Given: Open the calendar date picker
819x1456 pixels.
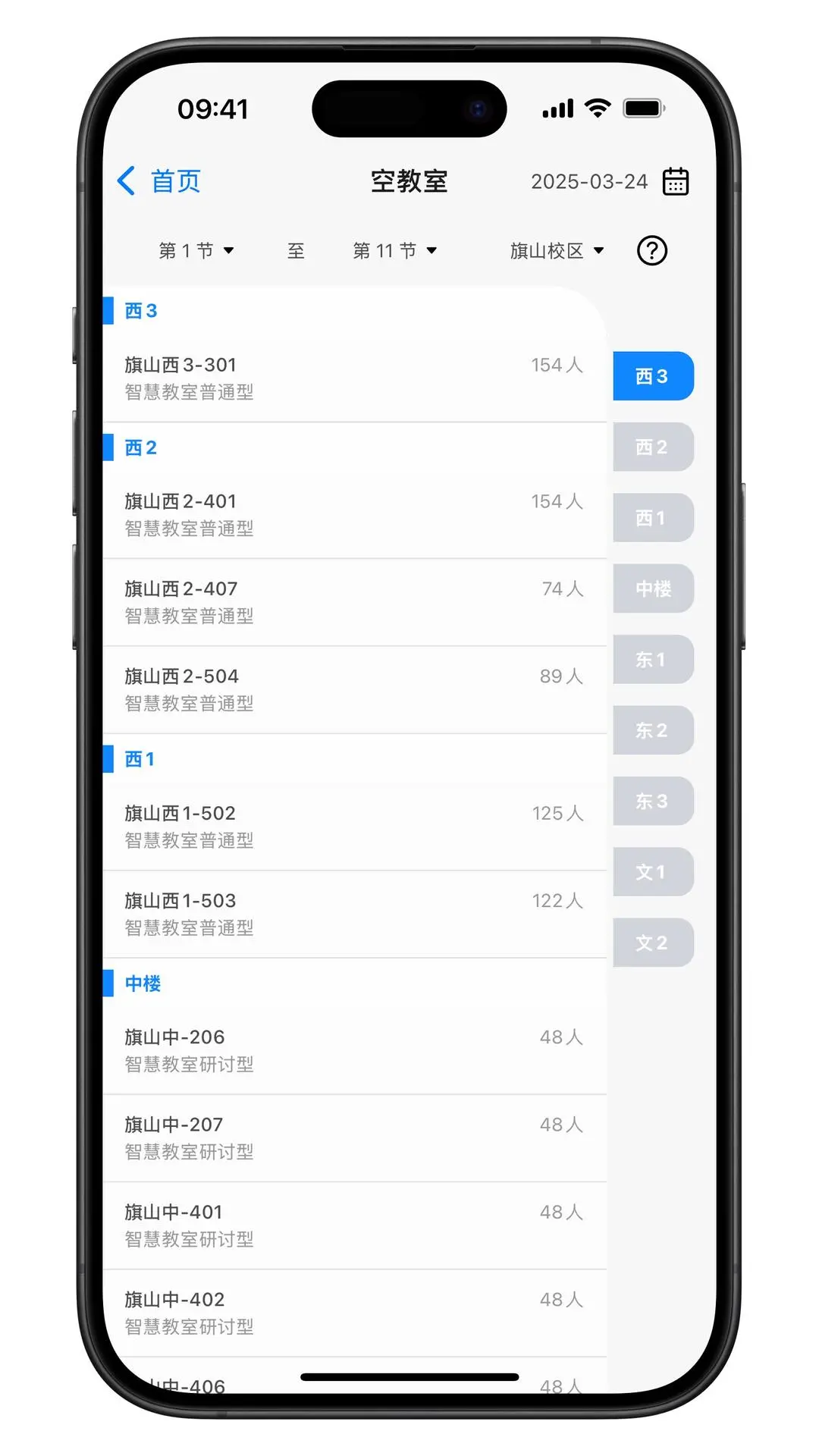Looking at the screenshot, I should 675,181.
